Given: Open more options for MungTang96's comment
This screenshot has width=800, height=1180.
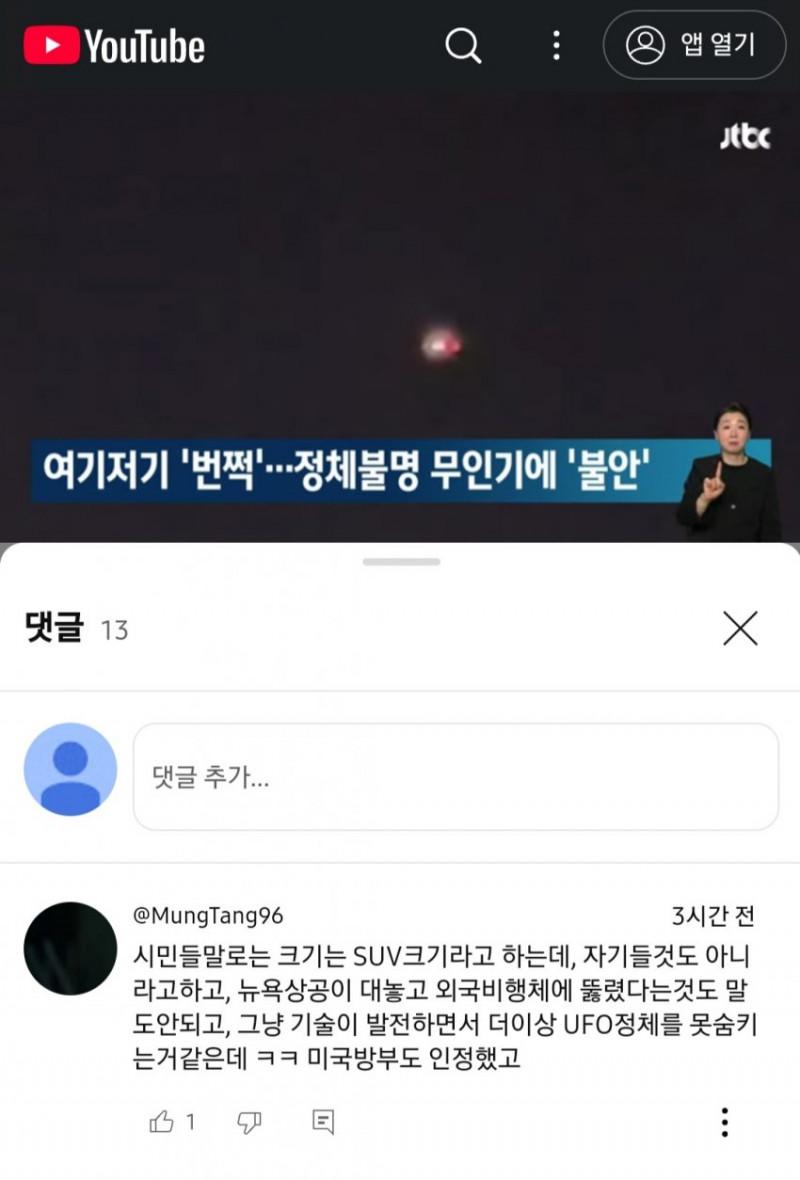Looking at the screenshot, I should click(x=724, y=1122).
